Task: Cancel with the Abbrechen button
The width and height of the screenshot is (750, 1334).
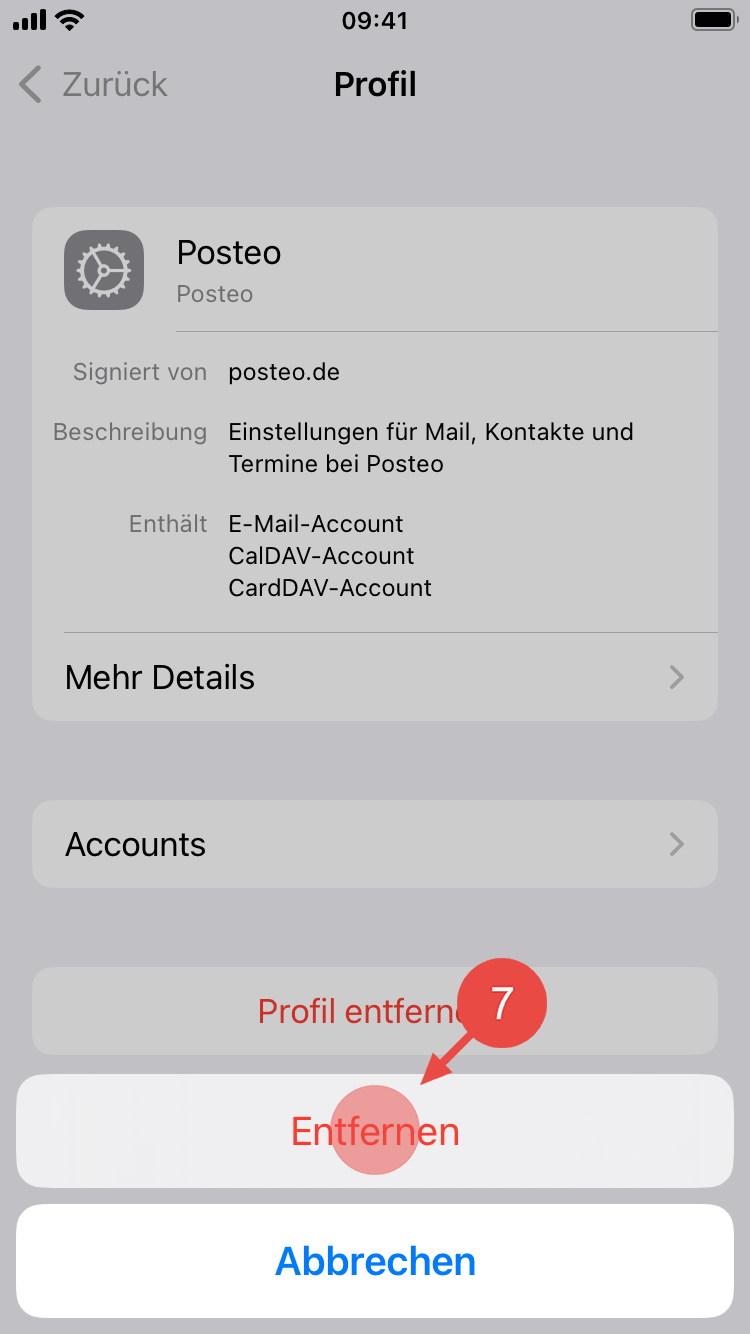Action: pos(375,1261)
